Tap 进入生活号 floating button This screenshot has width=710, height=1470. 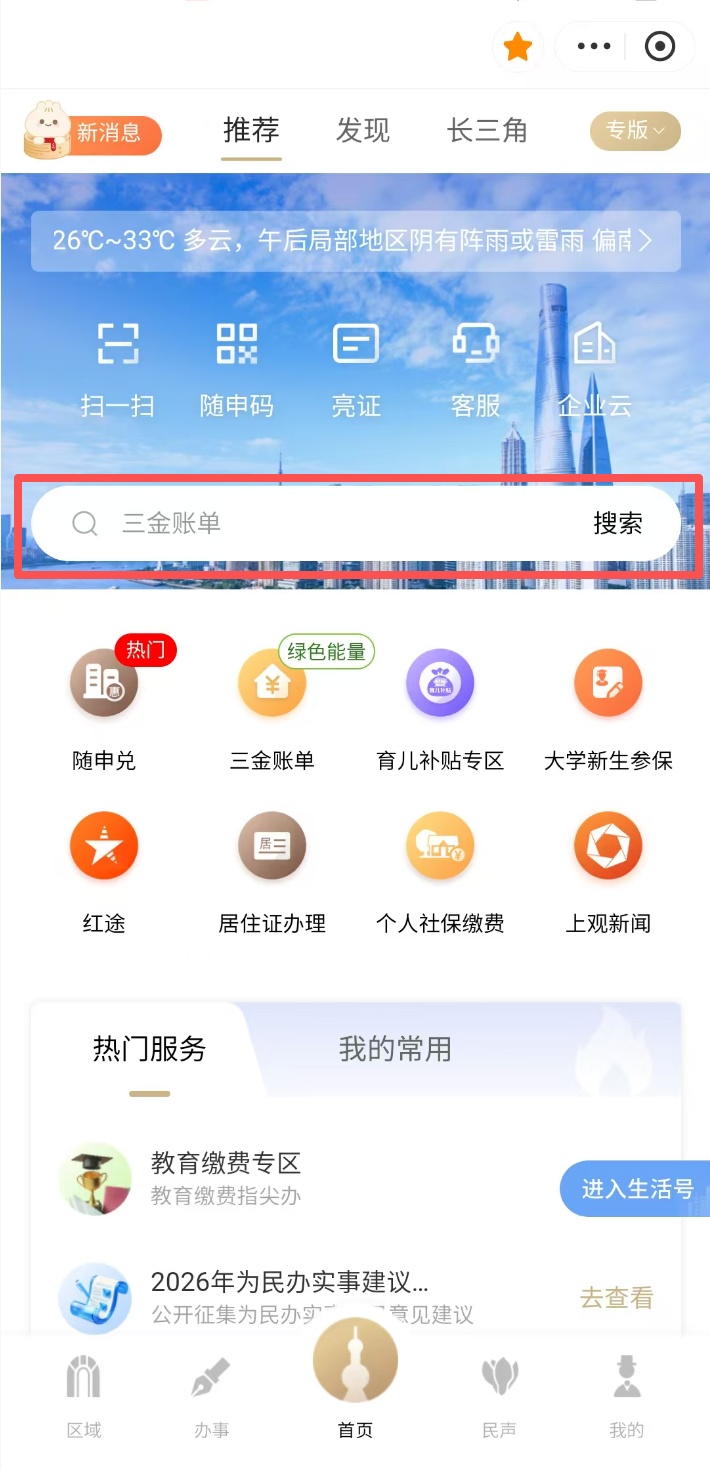(636, 1188)
